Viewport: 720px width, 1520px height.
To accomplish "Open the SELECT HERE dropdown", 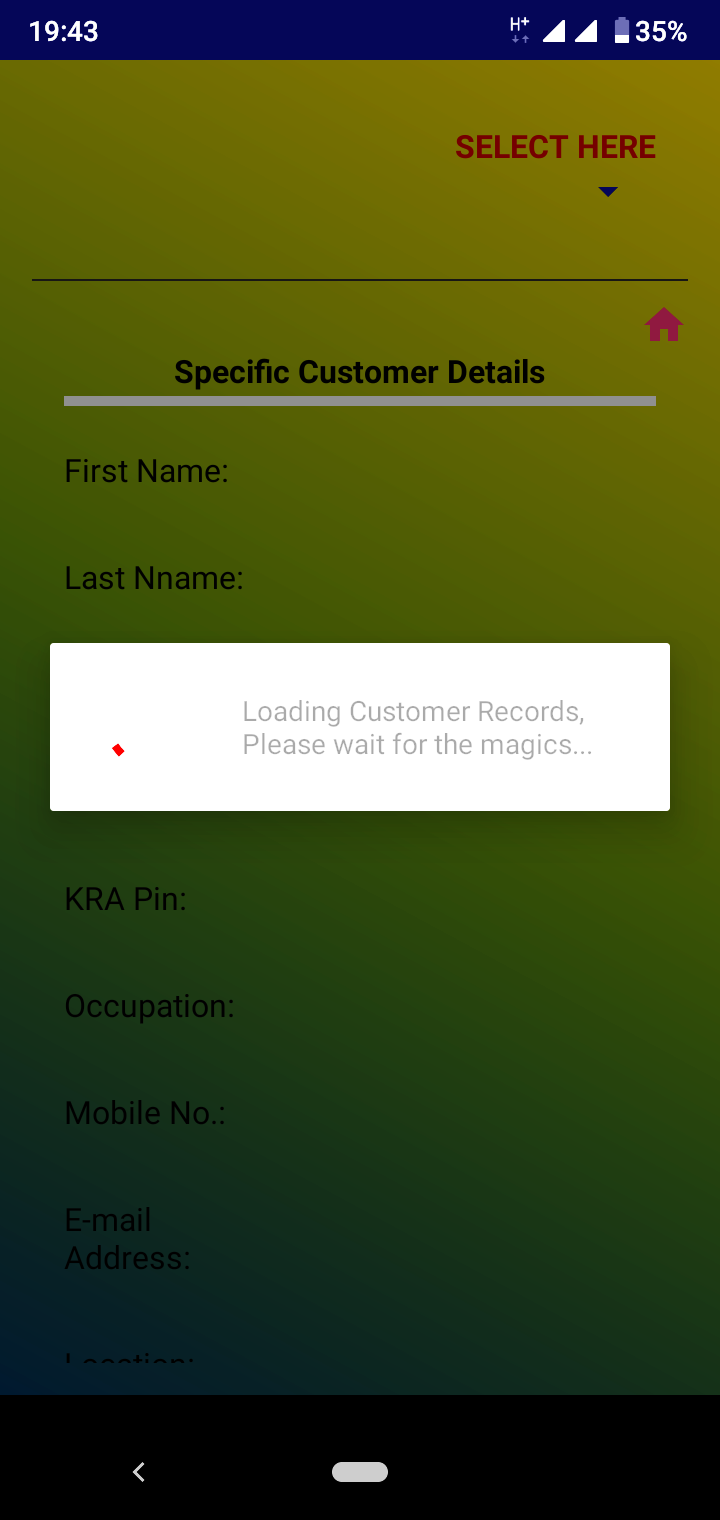I will click(x=556, y=160).
